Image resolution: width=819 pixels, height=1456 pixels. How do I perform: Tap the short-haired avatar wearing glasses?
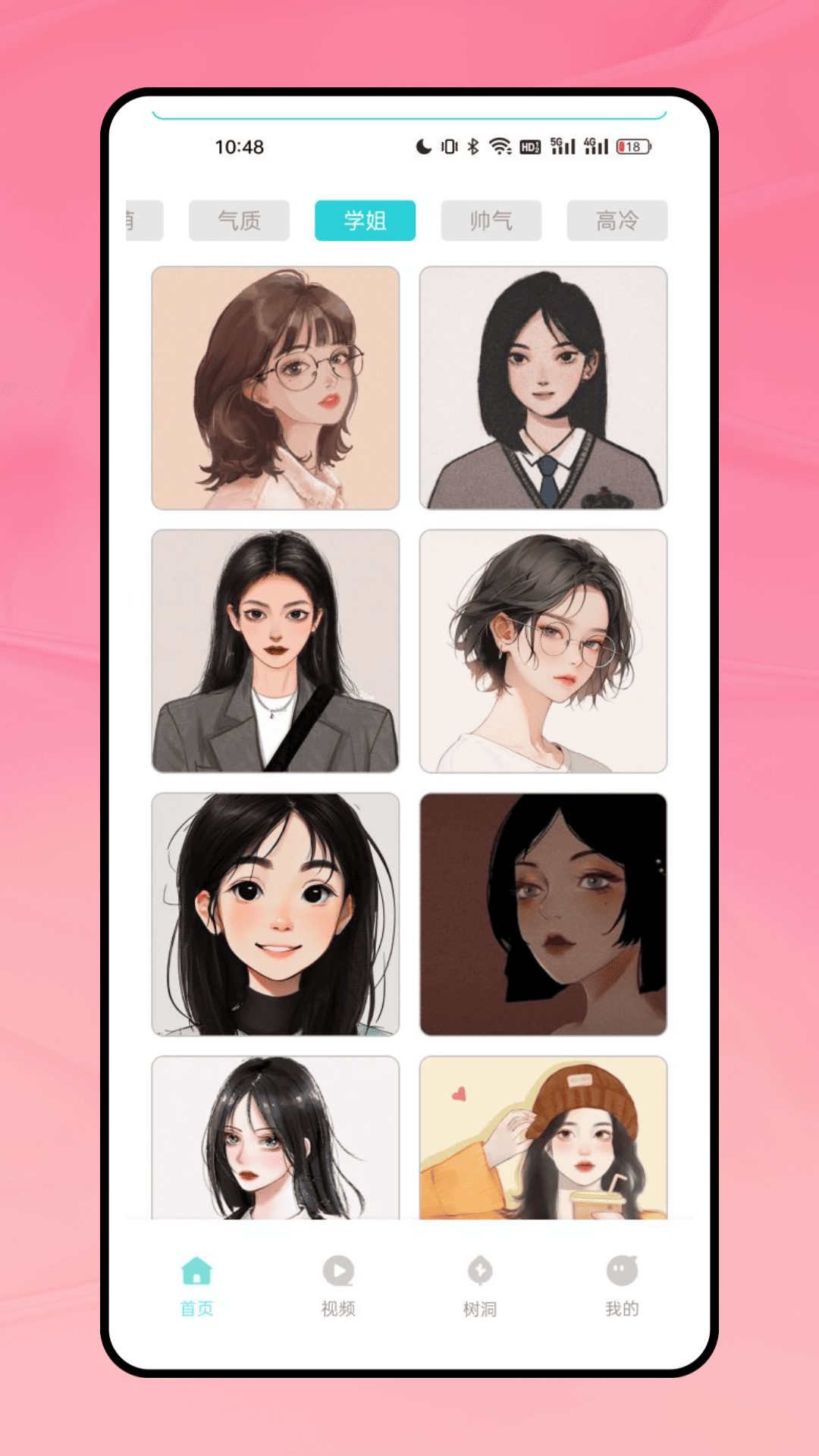(x=544, y=651)
